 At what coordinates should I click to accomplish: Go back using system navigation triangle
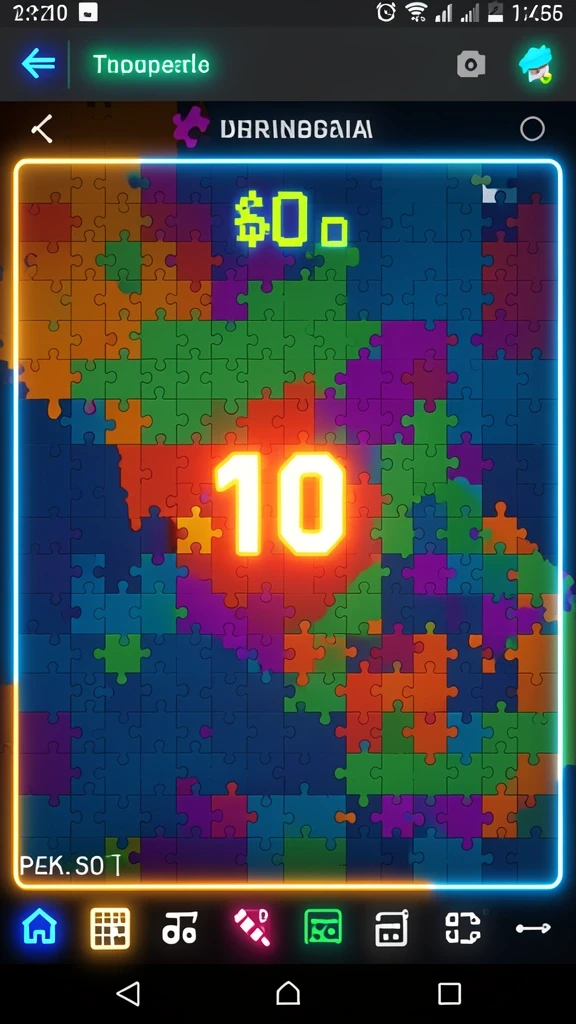(128, 993)
